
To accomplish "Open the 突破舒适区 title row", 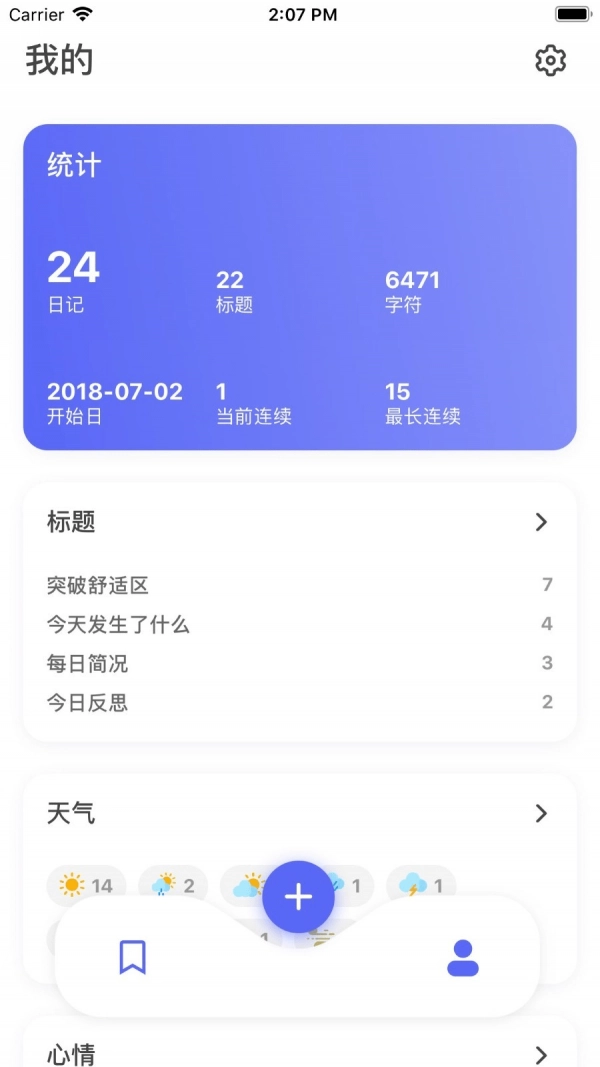I will pos(298,585).
